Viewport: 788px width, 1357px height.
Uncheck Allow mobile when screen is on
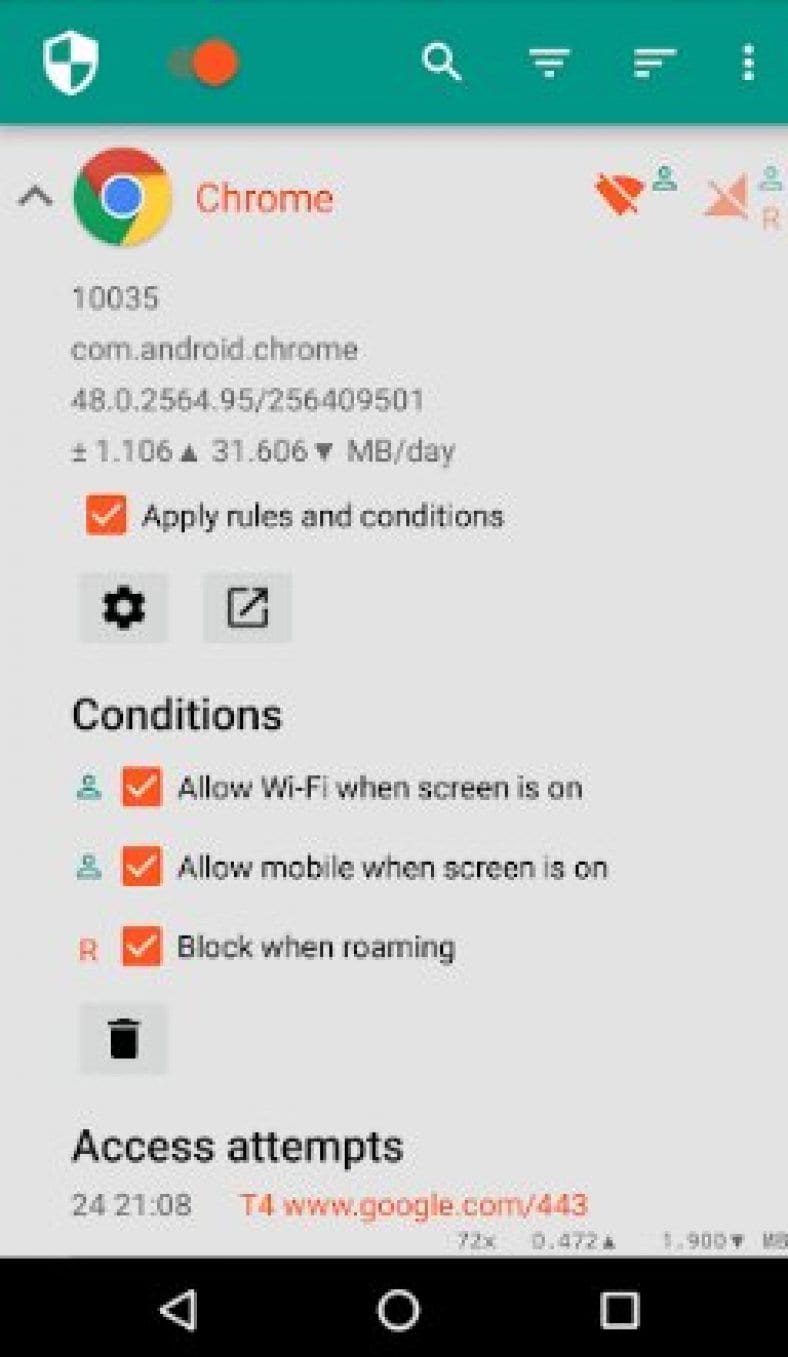click(142, 867)
